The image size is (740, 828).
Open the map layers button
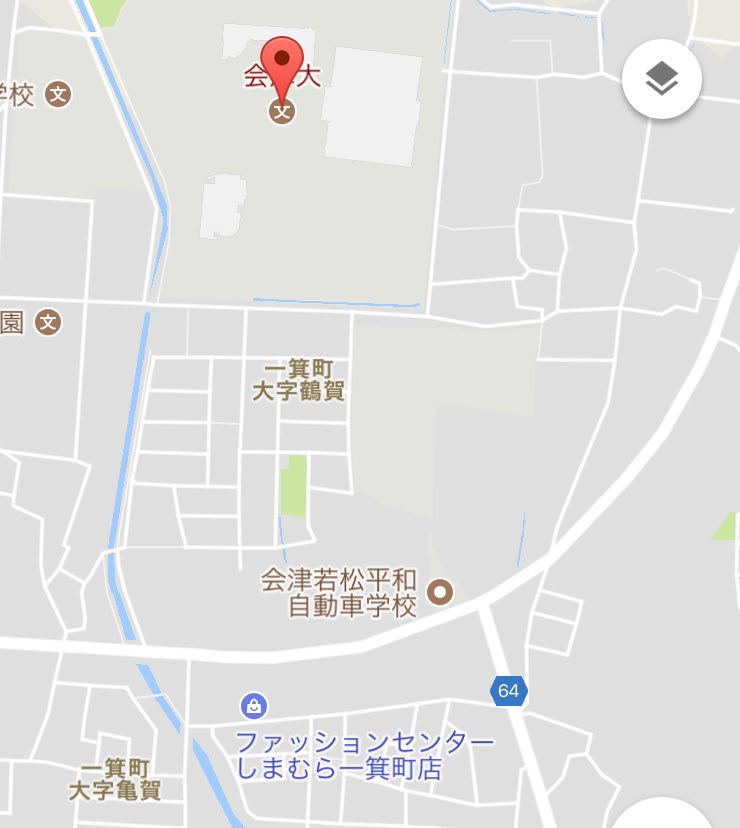661,79
